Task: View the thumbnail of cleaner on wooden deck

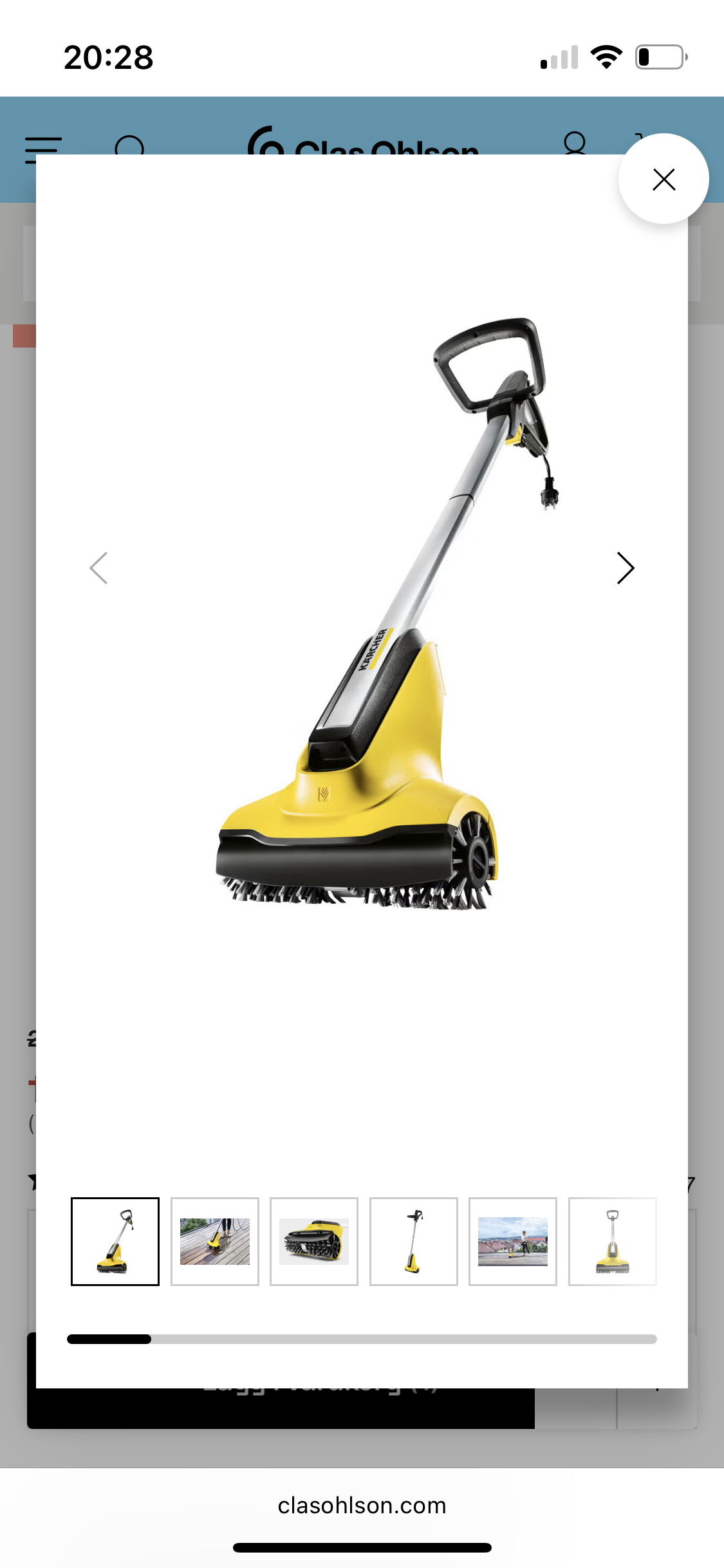Action: tap(215, 1241)
